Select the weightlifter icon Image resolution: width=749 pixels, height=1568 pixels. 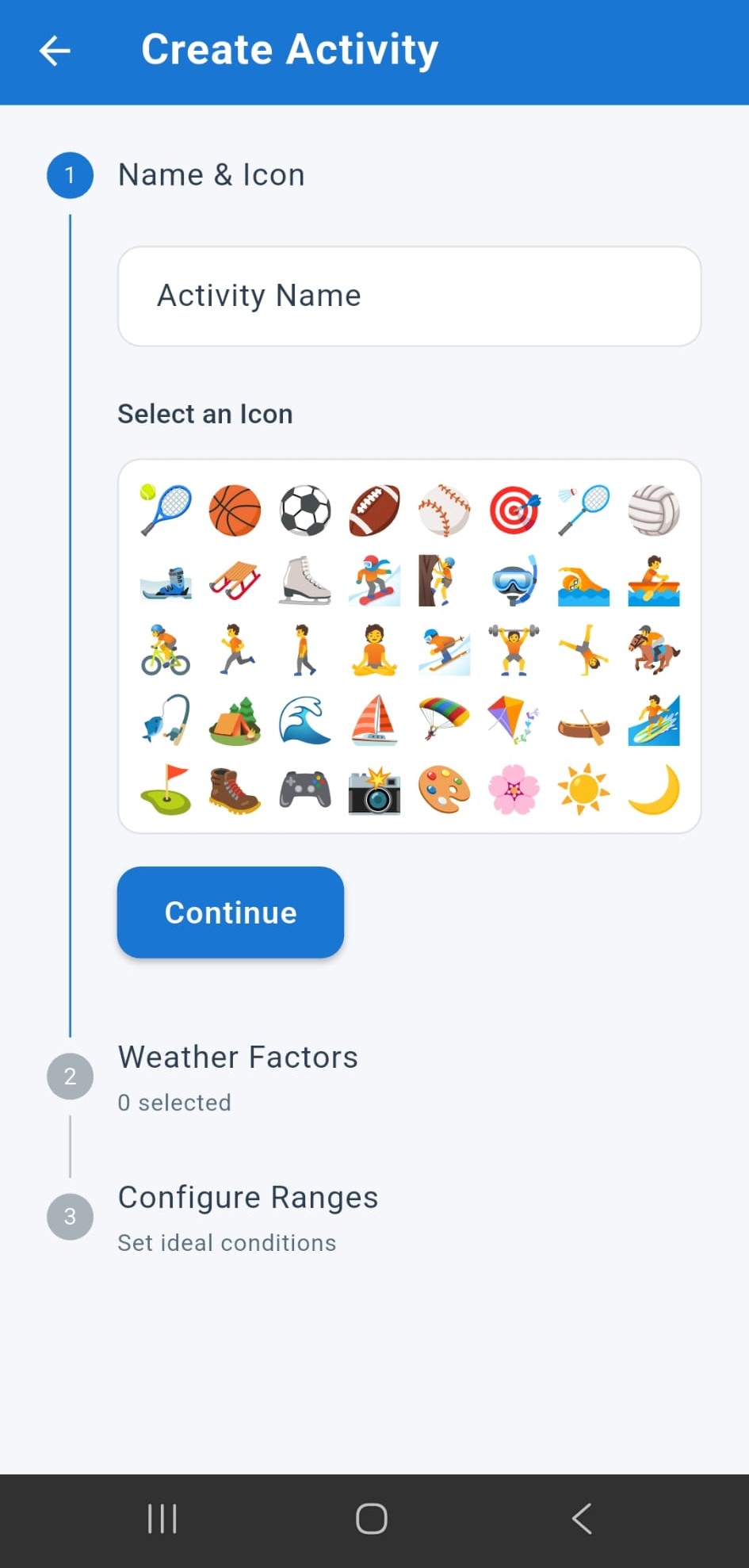[x=514, y=649]
